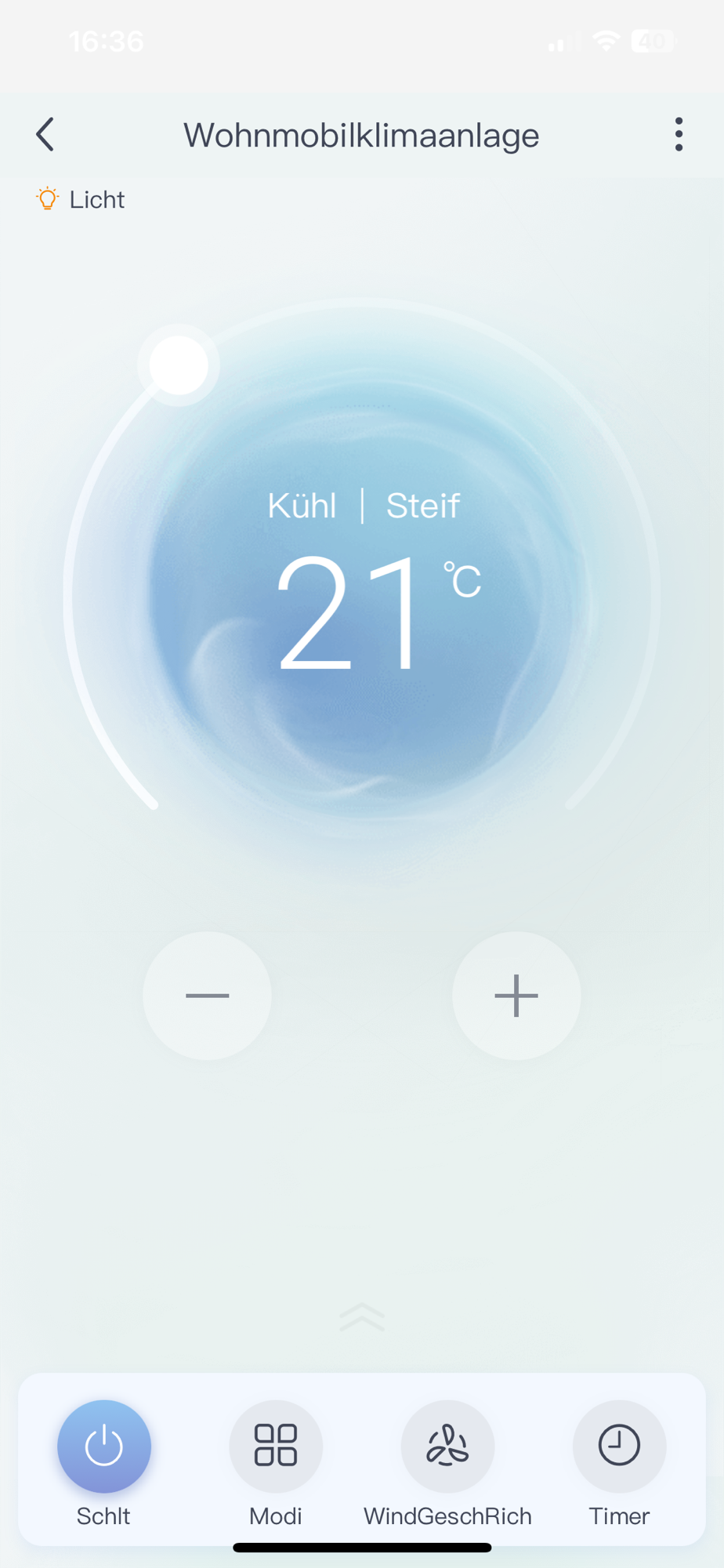Decrease temperature with the minus button
The height and width of the screenshot is (1568, 724).
tap(207, 996)
